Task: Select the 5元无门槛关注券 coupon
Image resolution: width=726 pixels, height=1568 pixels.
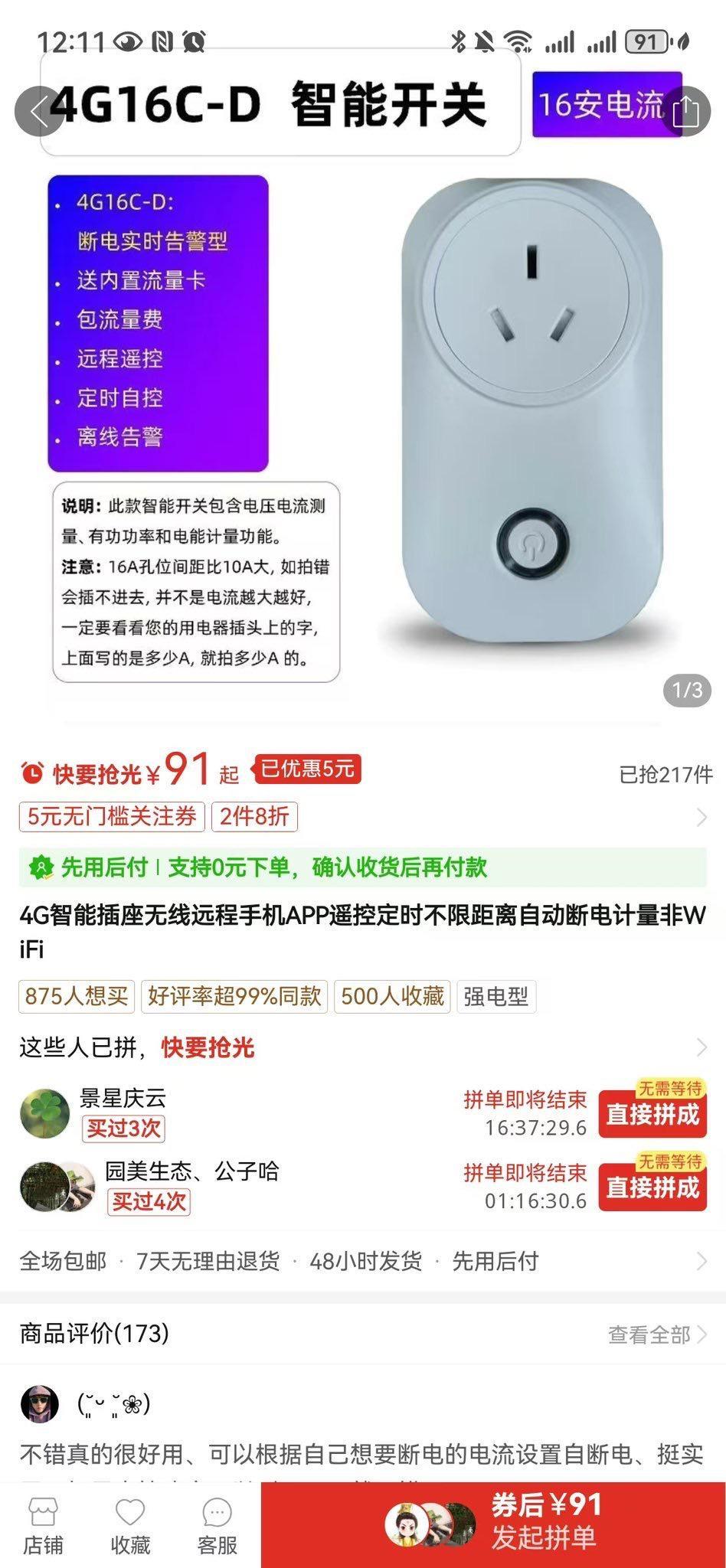Action: coord(110,818)
